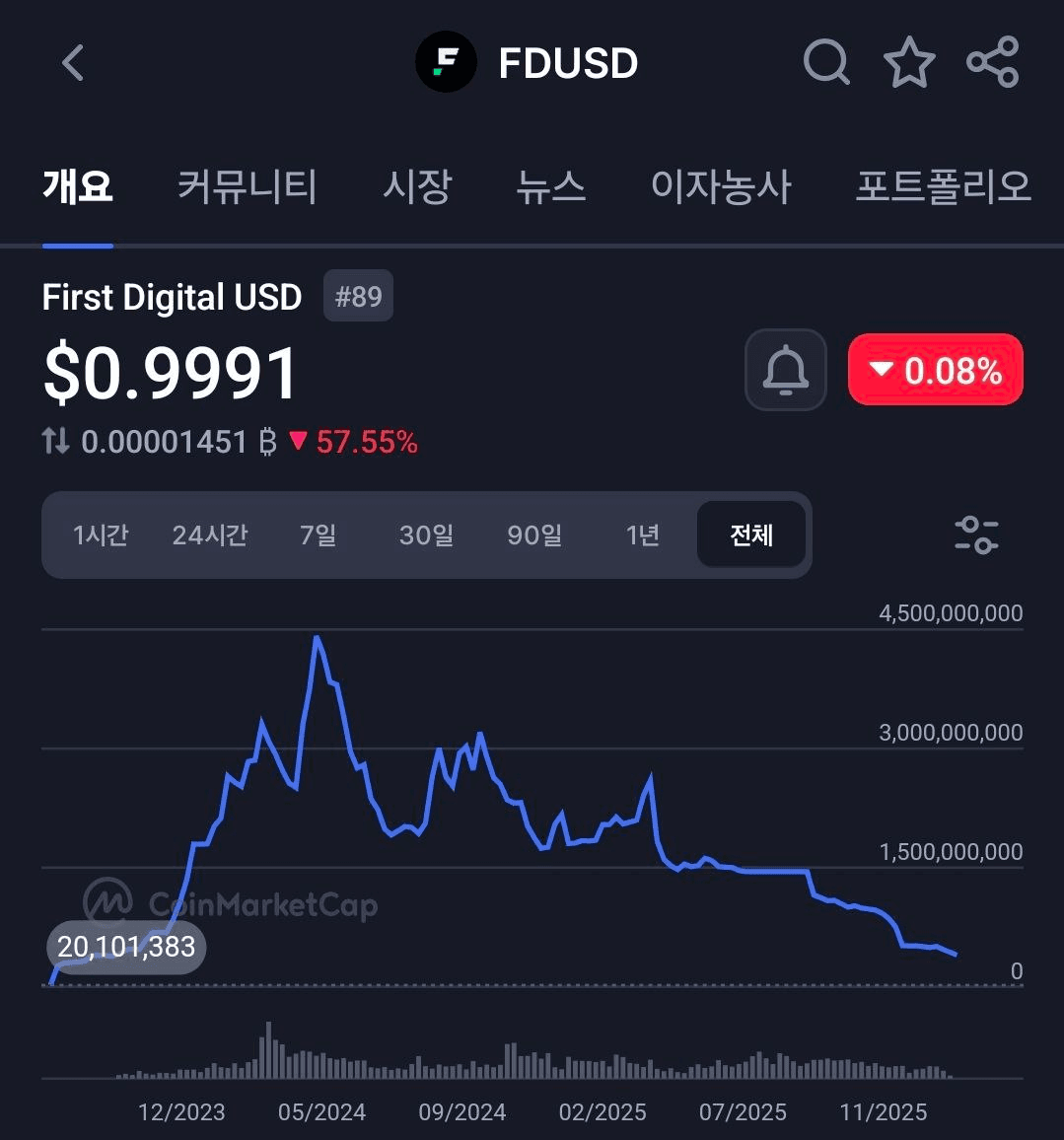Enable the 90일 chart period
1064x1140 pixels.
click(x=533, y=534)
